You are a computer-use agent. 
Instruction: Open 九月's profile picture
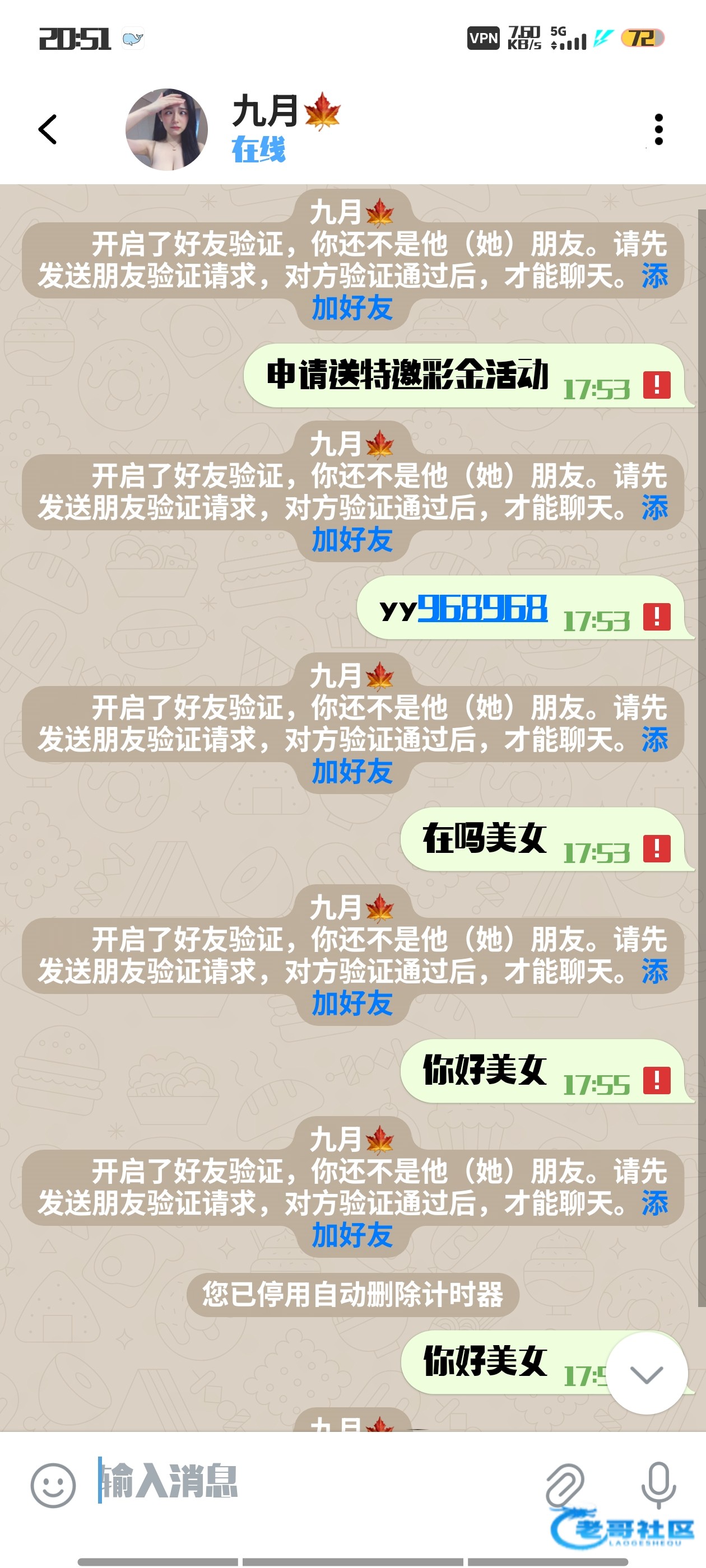tap(166, 130)
